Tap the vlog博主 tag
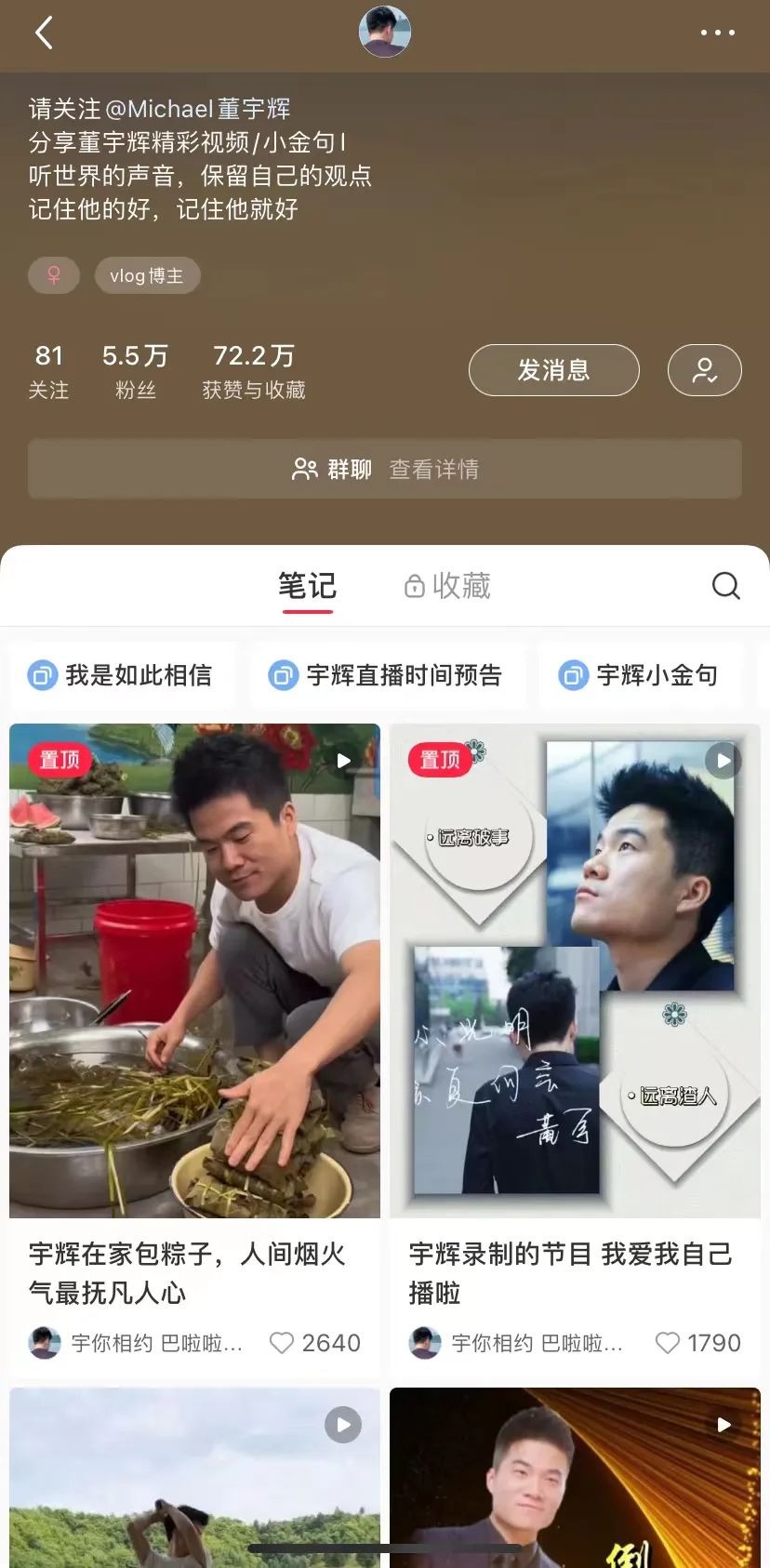The image size is (770, 1568). [147, 276]
